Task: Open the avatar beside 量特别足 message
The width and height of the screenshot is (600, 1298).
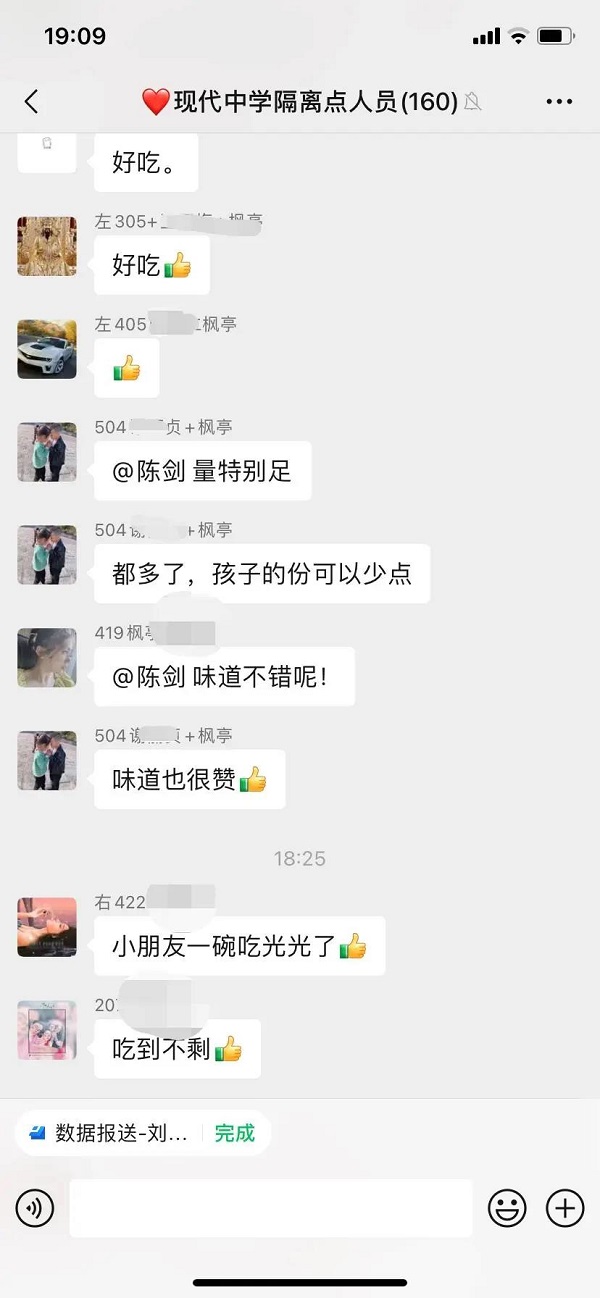Action: [47, 452]
